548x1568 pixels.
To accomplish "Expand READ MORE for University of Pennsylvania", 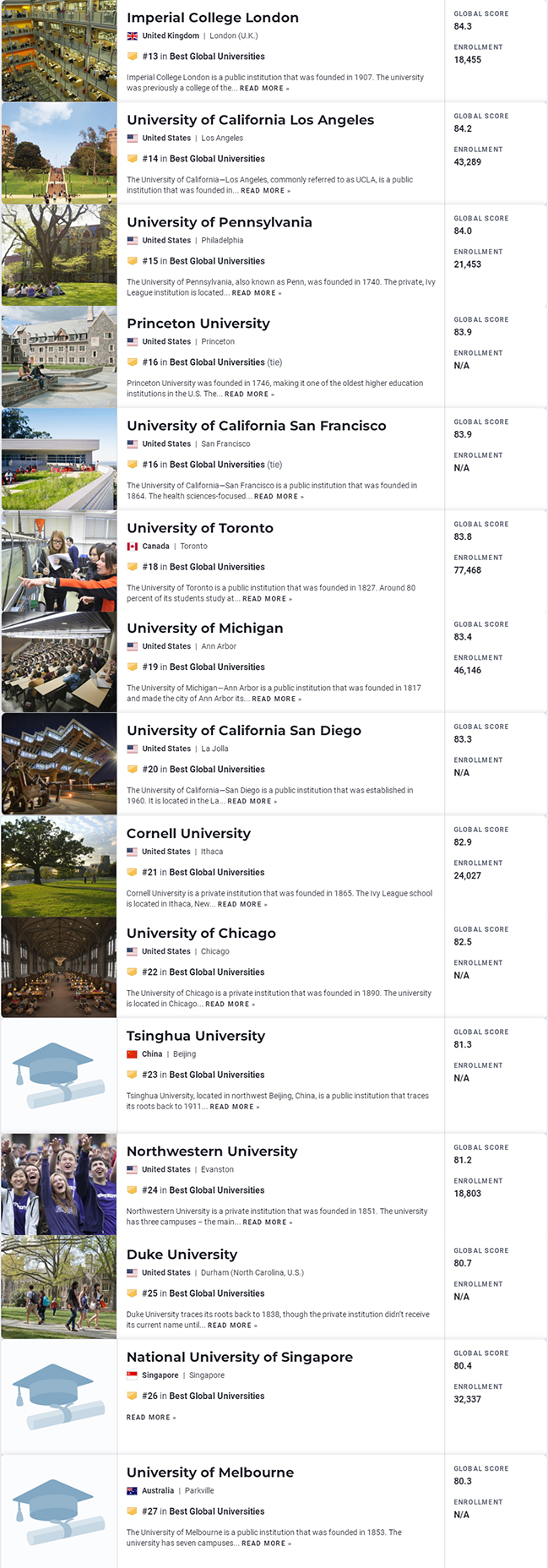I will [x=256, y=293].
